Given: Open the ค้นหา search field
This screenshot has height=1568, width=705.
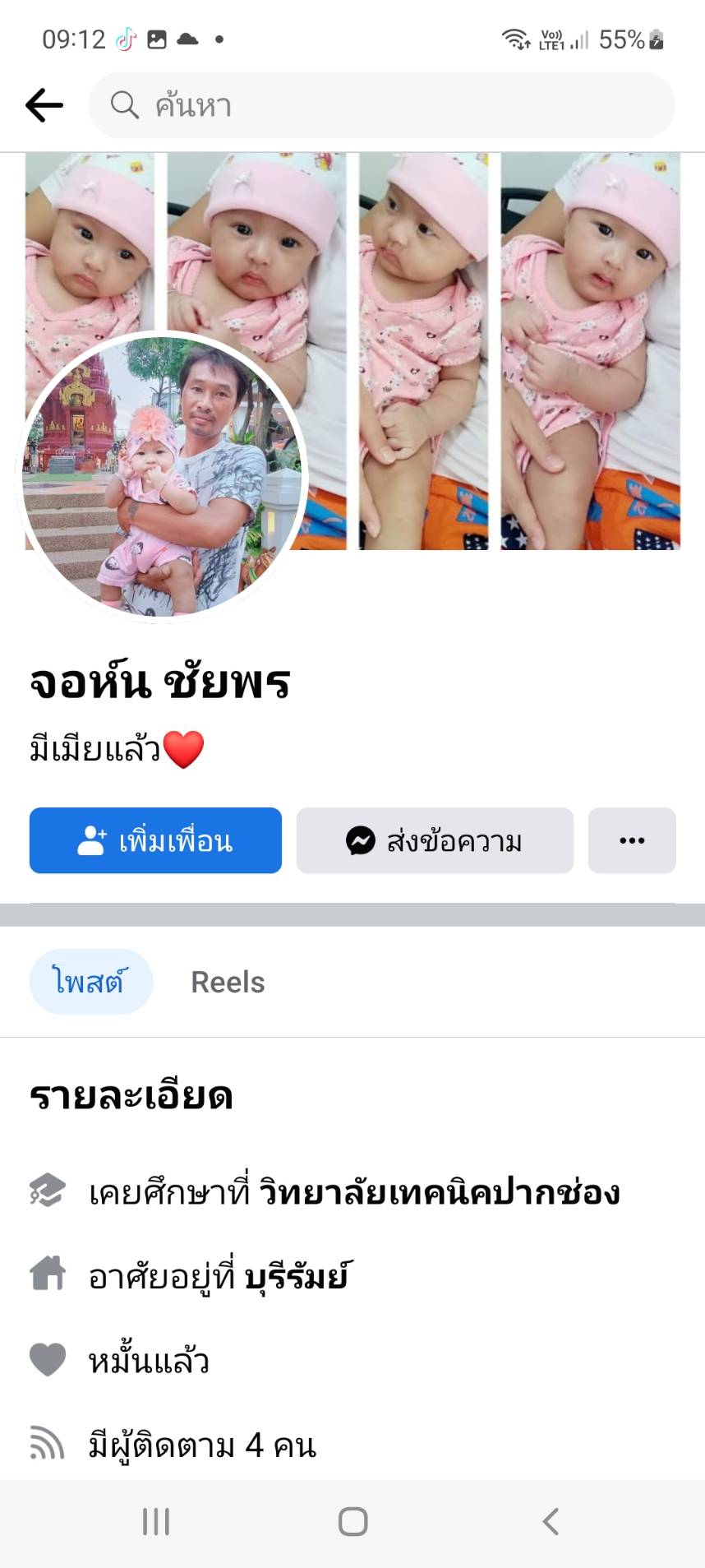Looking at the screenshot, I should [381, 105].
